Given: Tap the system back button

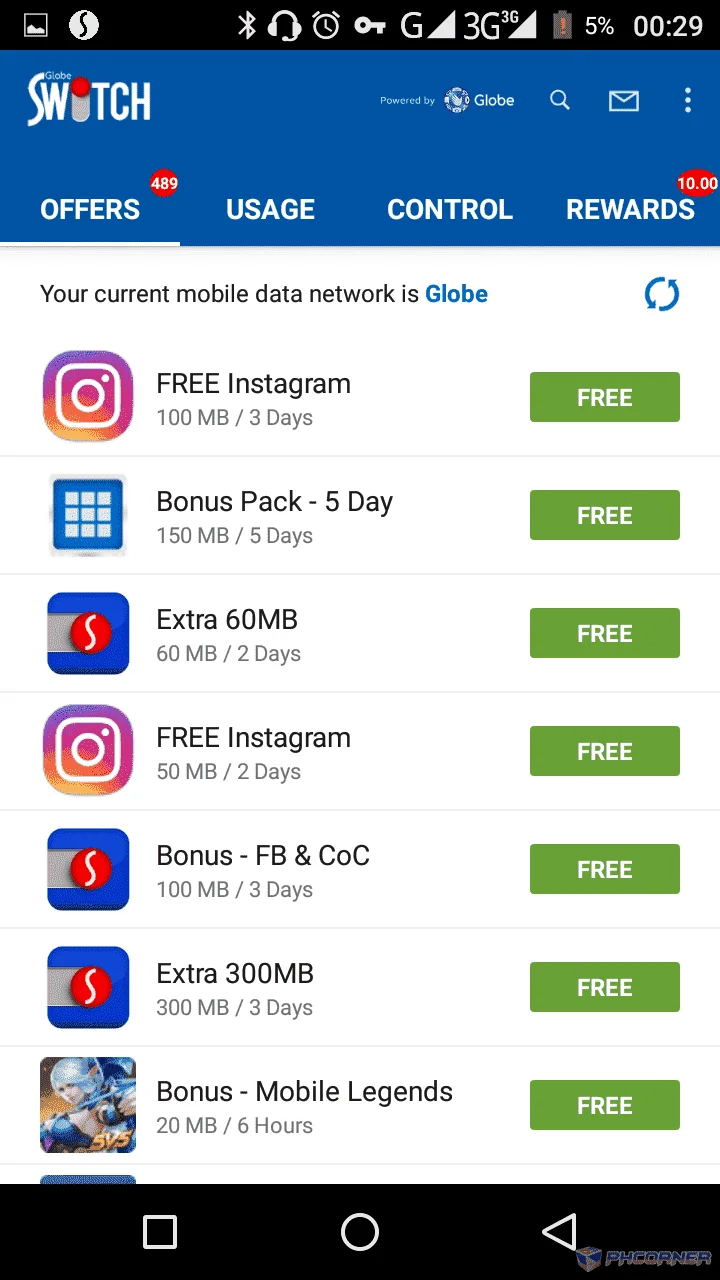Looking at the screenshot, I should pyautogui.click(x=560, y=1232).
